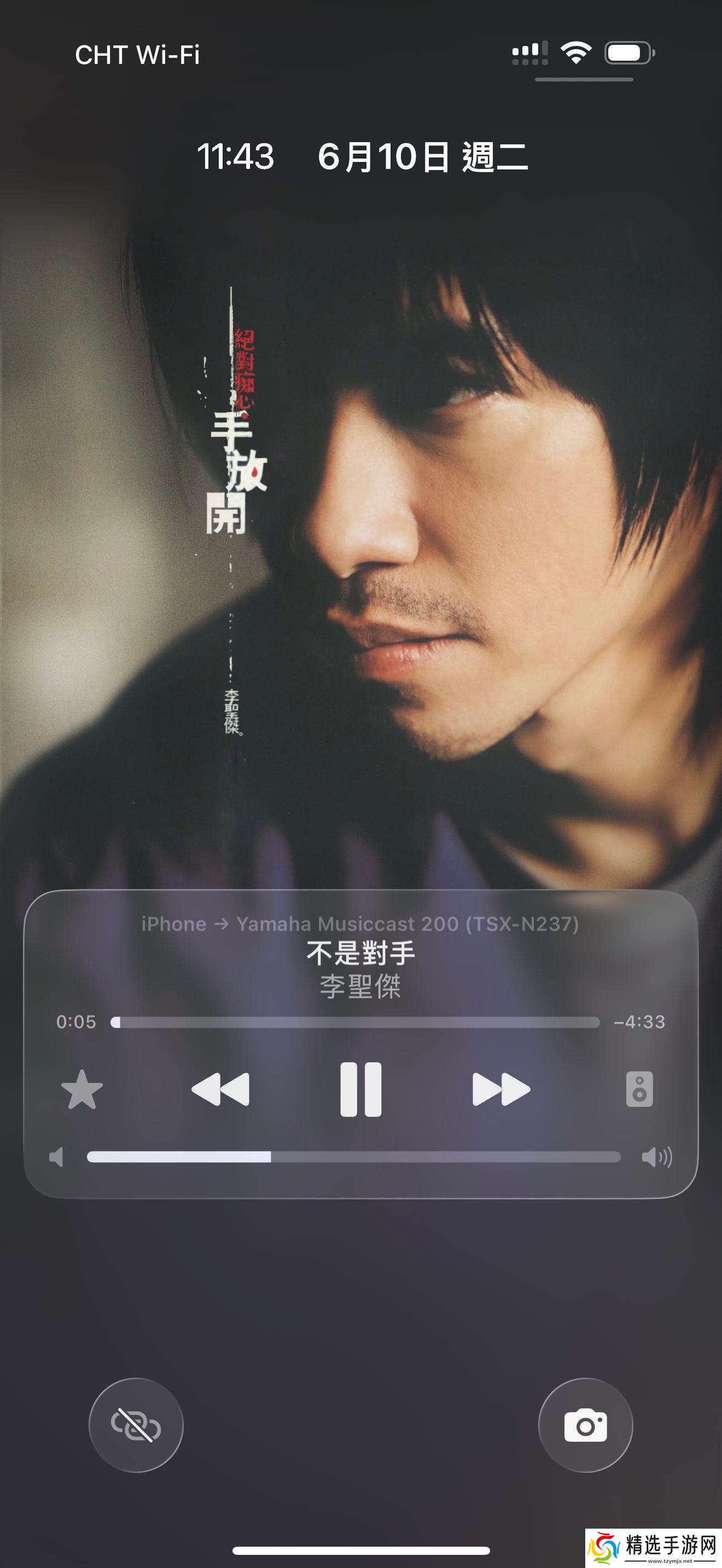Viewport: 722px width, 1568px height.
Task: Favorite this song with the star
Action: pyautogui.click(x=81, y=1090)
